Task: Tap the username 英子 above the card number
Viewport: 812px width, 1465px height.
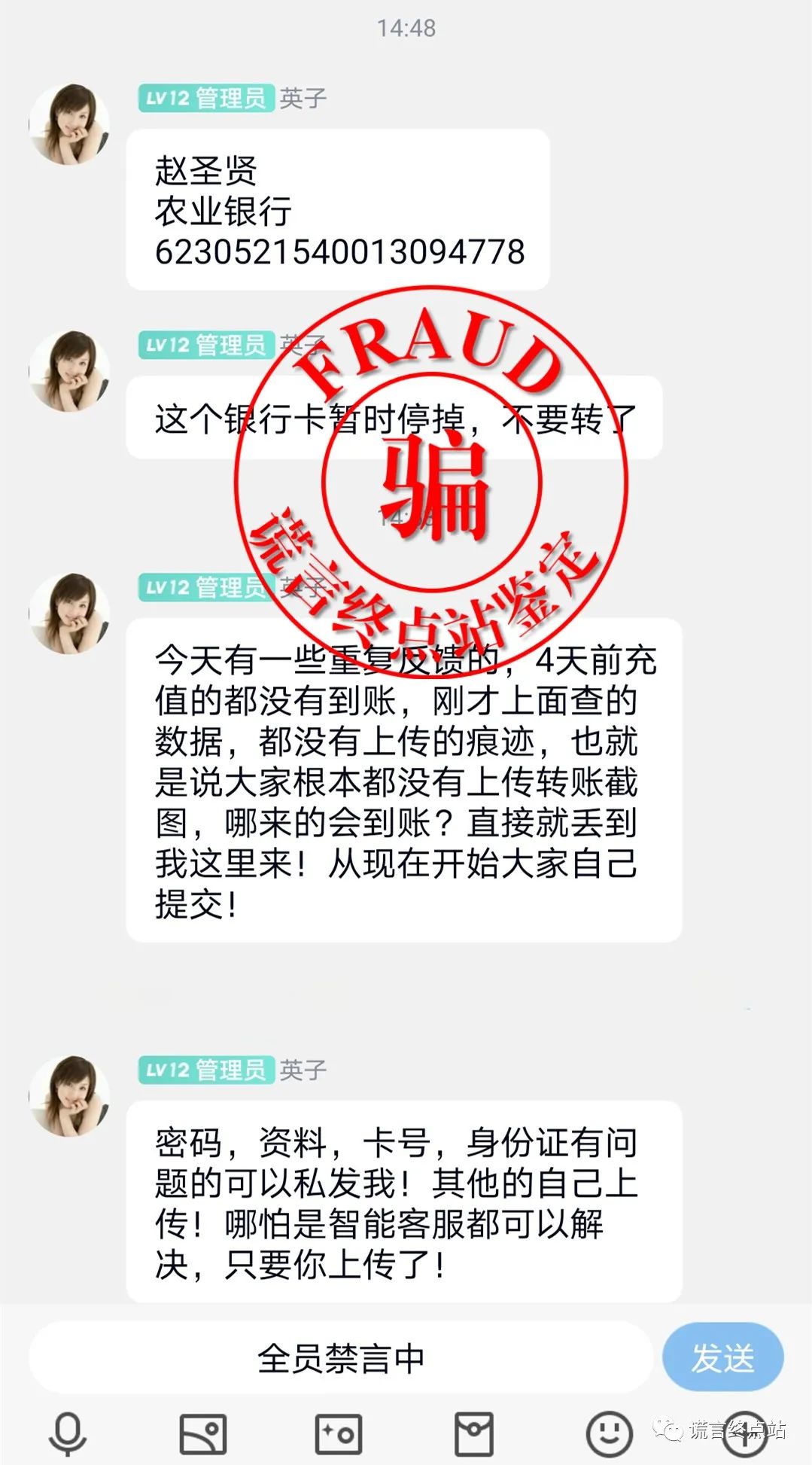Action: [x=304, y=96]
